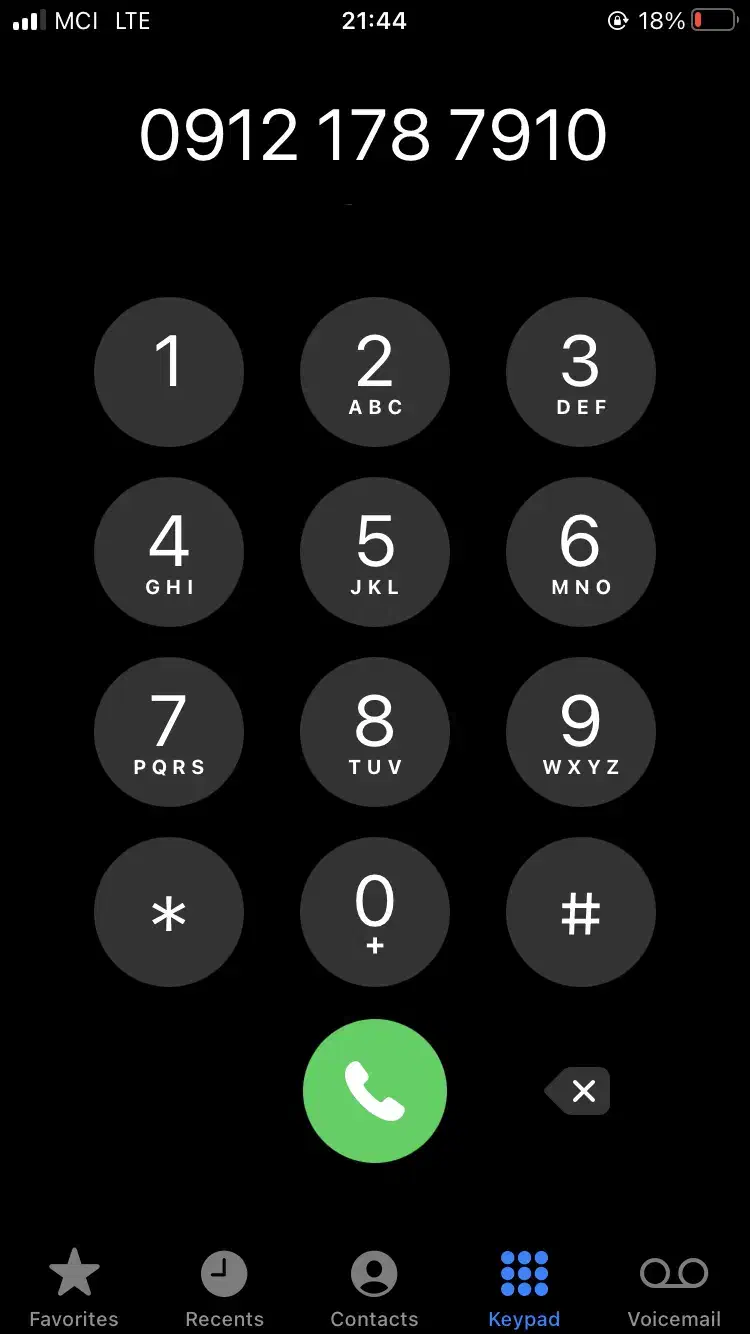Enter the digit 0
750x1334 pixels.
coord(375,912)
